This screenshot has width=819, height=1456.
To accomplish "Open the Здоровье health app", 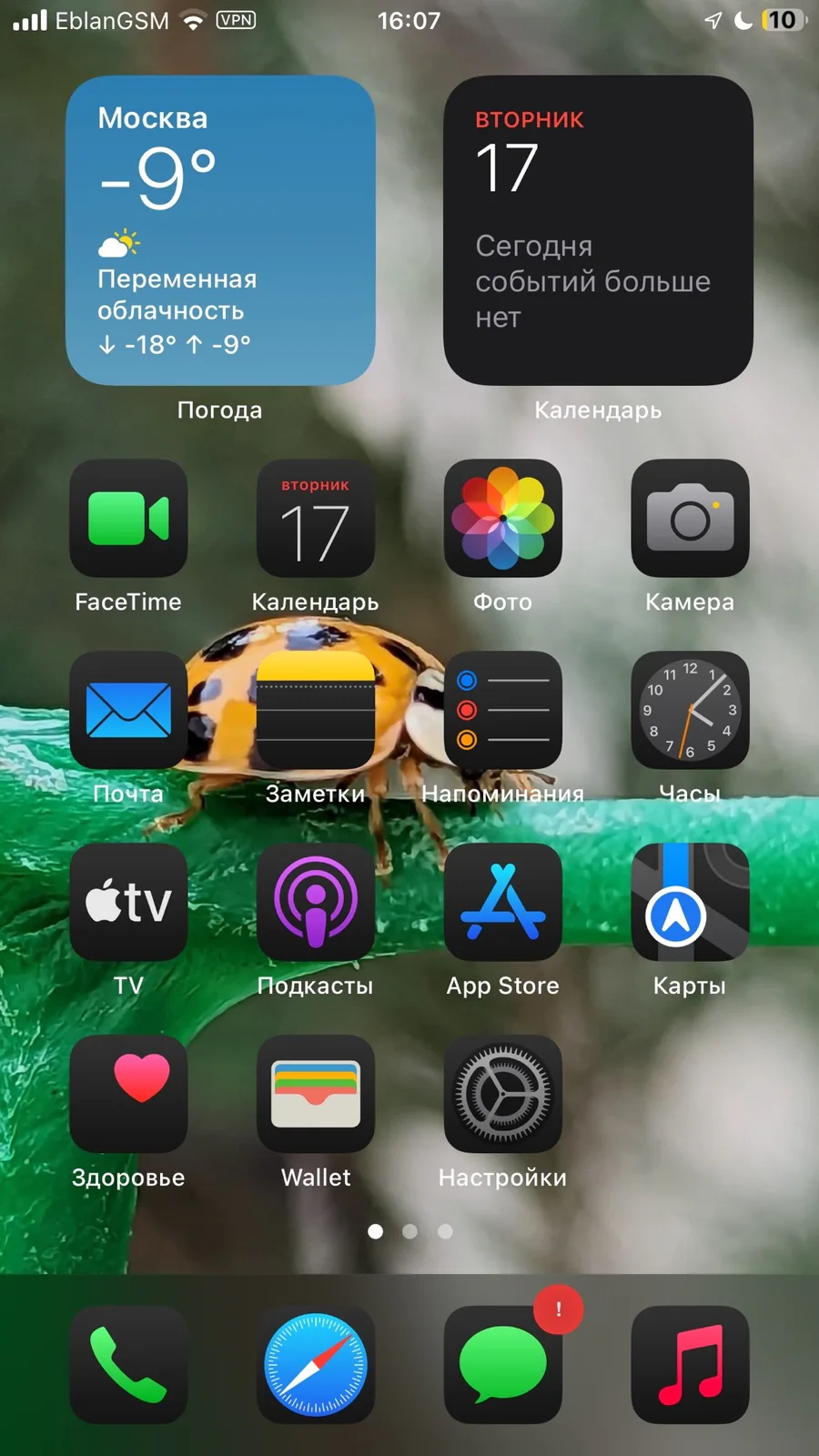I will 128,1094.
